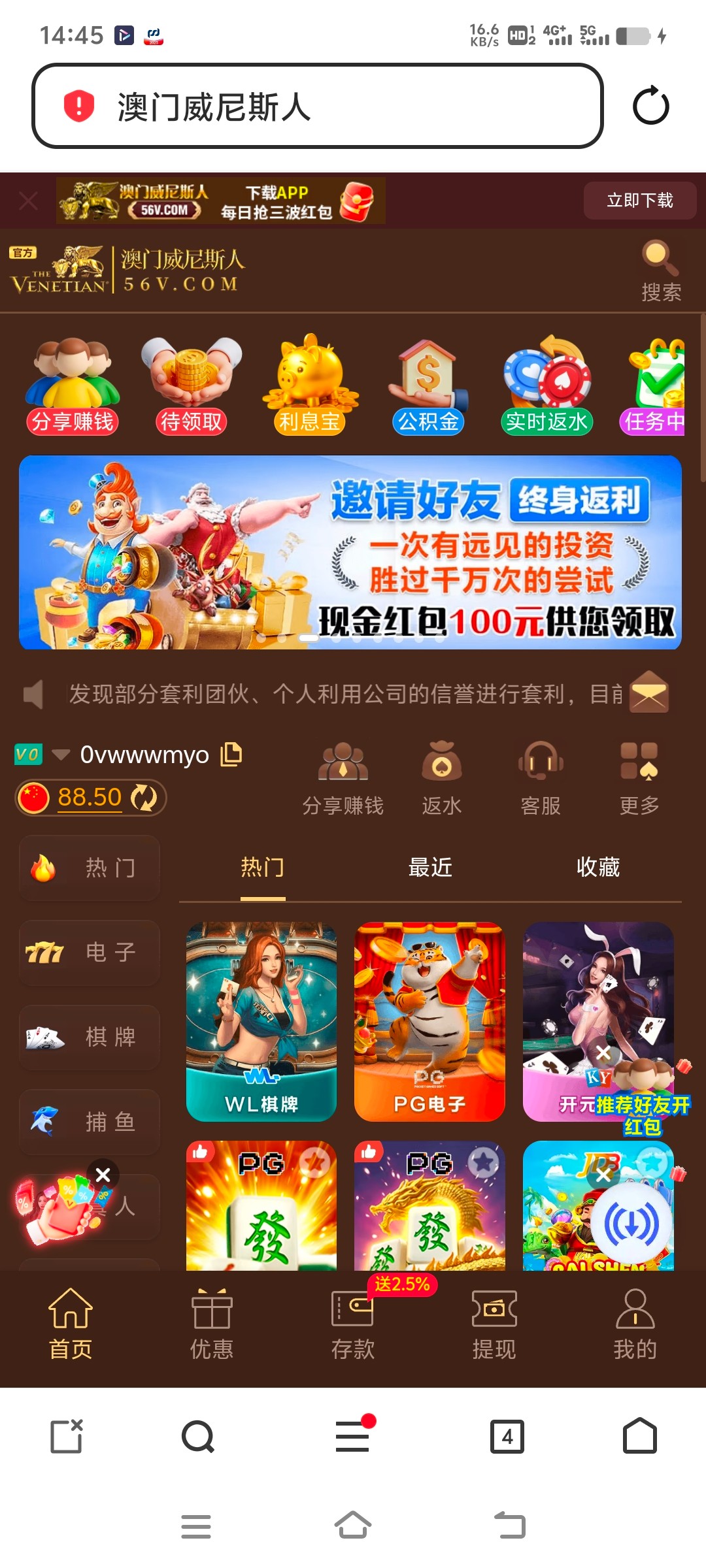Open the messages envelope icon
706x1568 pixels.
point(648,692)
